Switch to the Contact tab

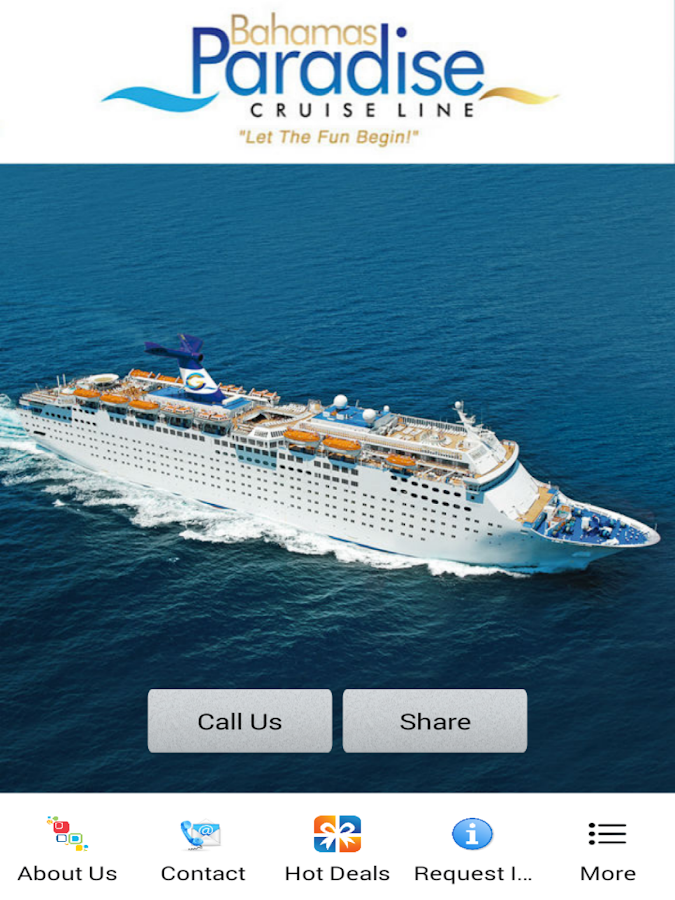pos(203,849)
